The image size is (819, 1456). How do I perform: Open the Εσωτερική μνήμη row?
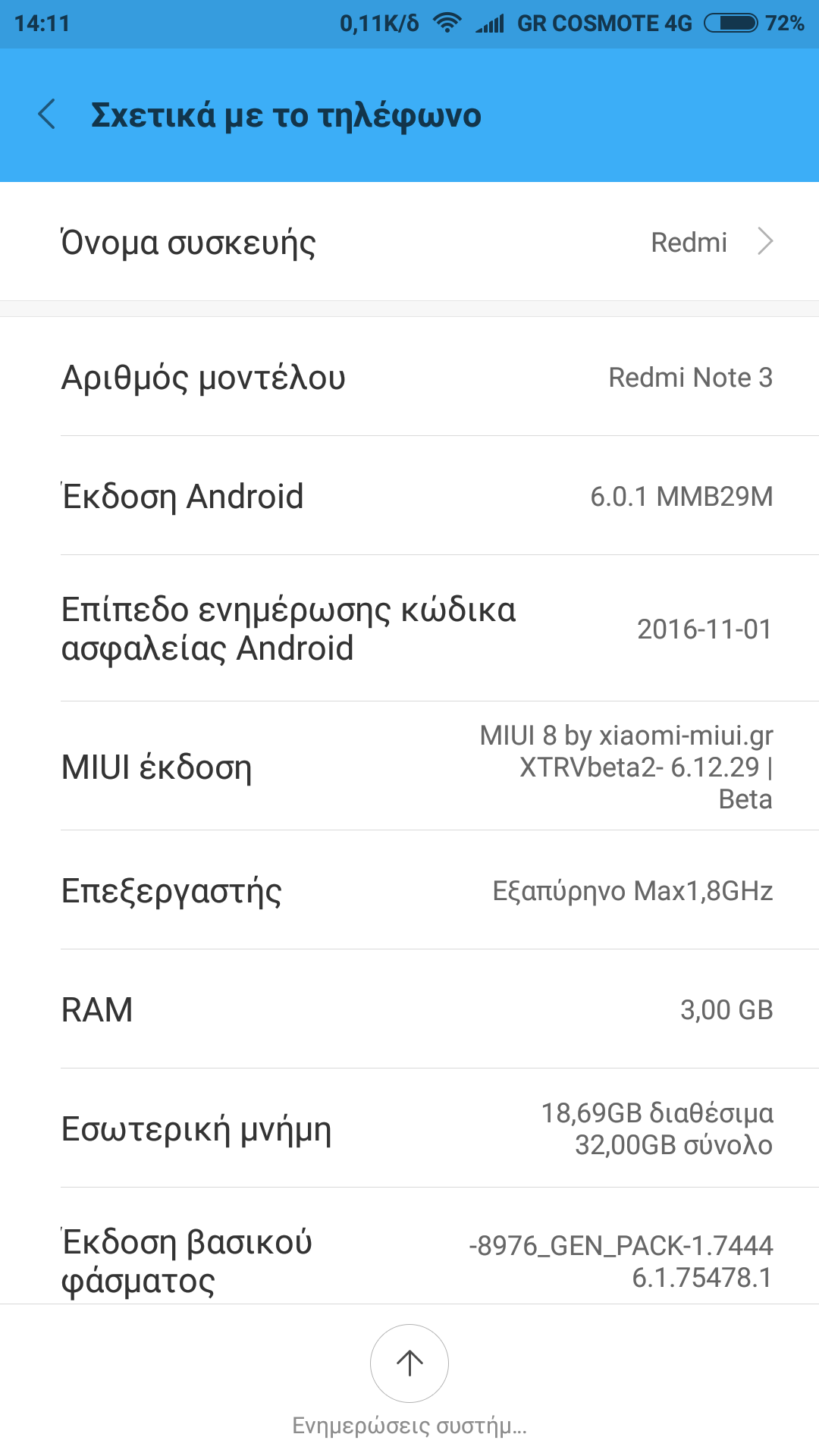click(409, 1128)
